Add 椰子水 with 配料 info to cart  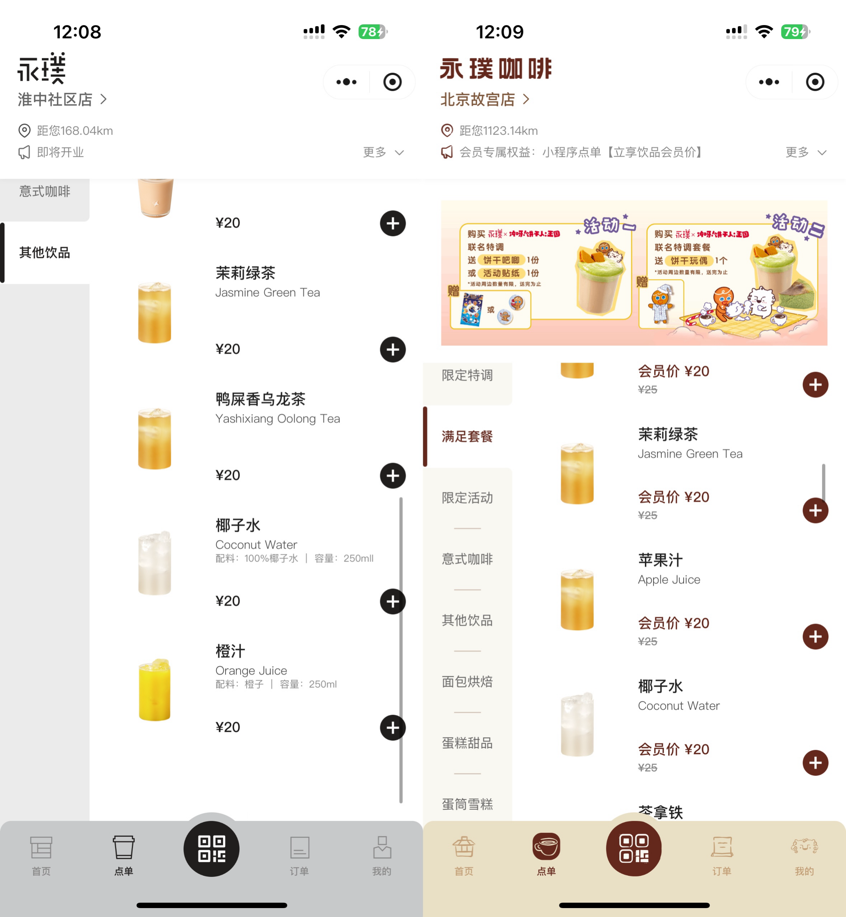[x=392, y=601]
